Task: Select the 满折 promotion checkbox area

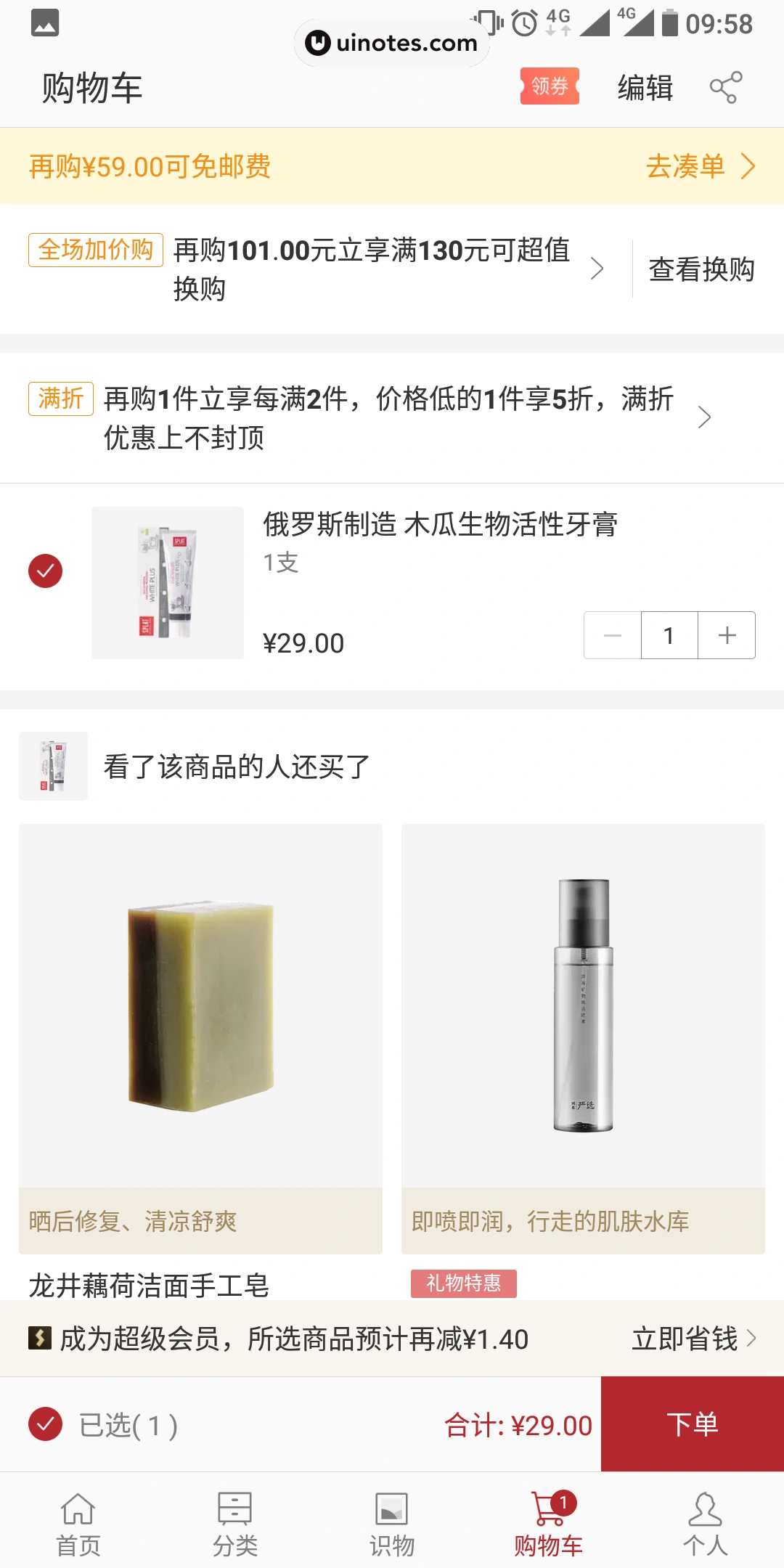Action: click(60, 399)
